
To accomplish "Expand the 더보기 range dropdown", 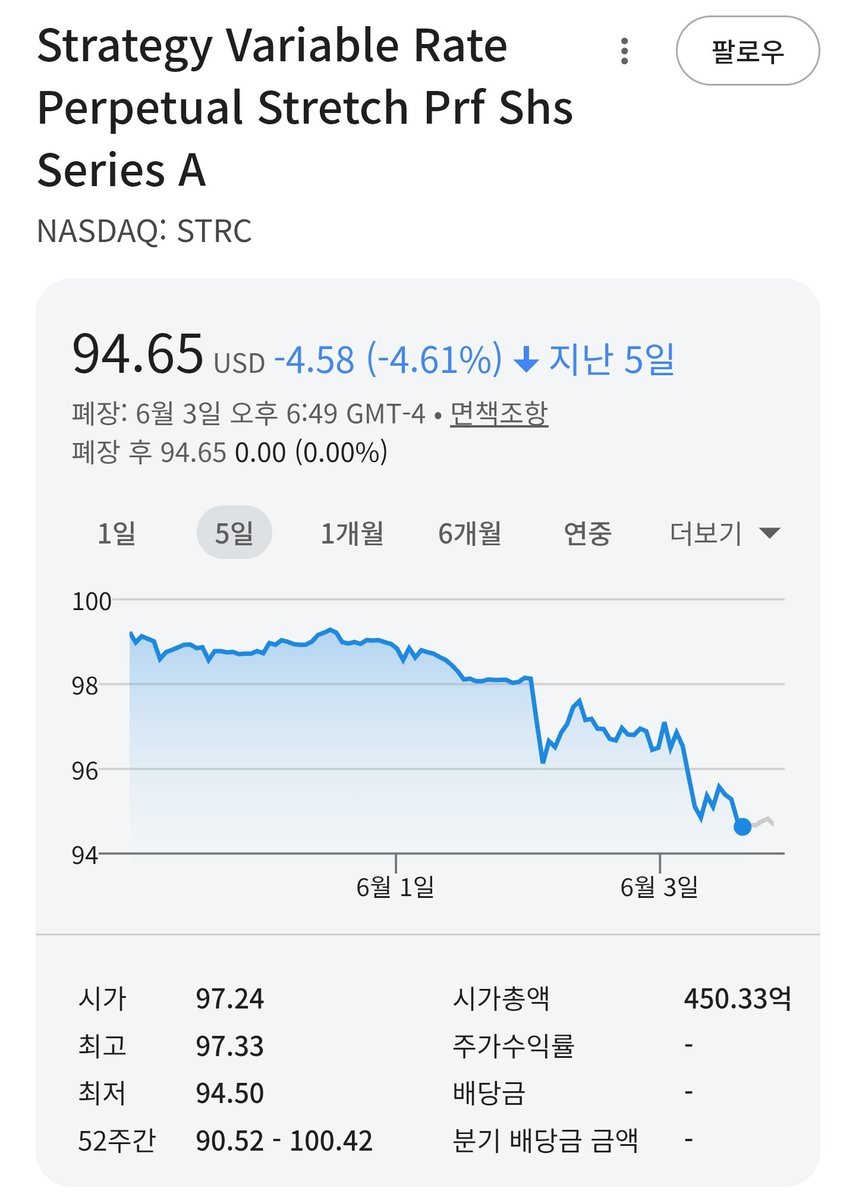I will 724,533.
